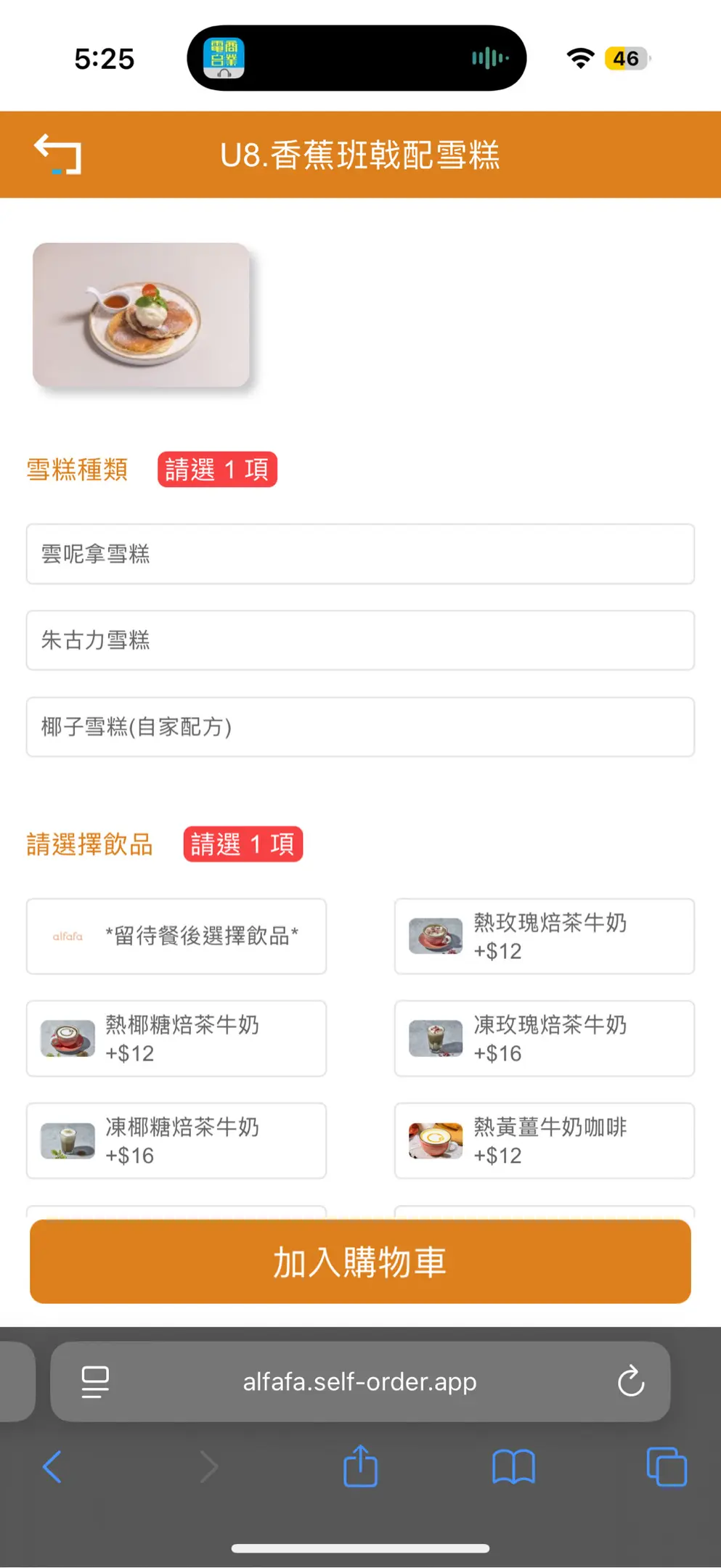Select *留待餐後選擇飲品* drink option
Image resolution: width=721 pixels, height=1568 pixels.
pyautogui.click(x=176, y=936)
